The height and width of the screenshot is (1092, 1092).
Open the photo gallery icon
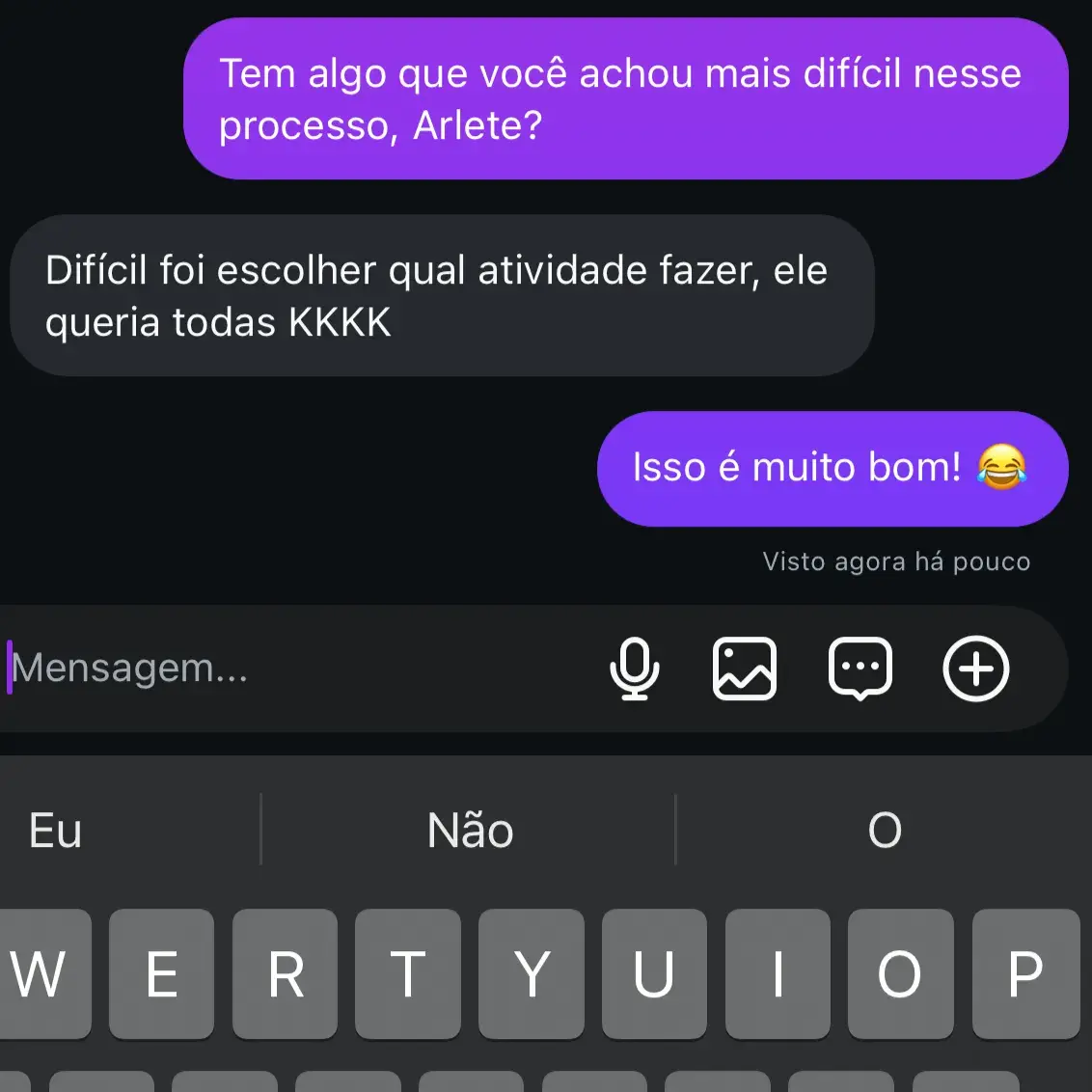coord(744,669)
